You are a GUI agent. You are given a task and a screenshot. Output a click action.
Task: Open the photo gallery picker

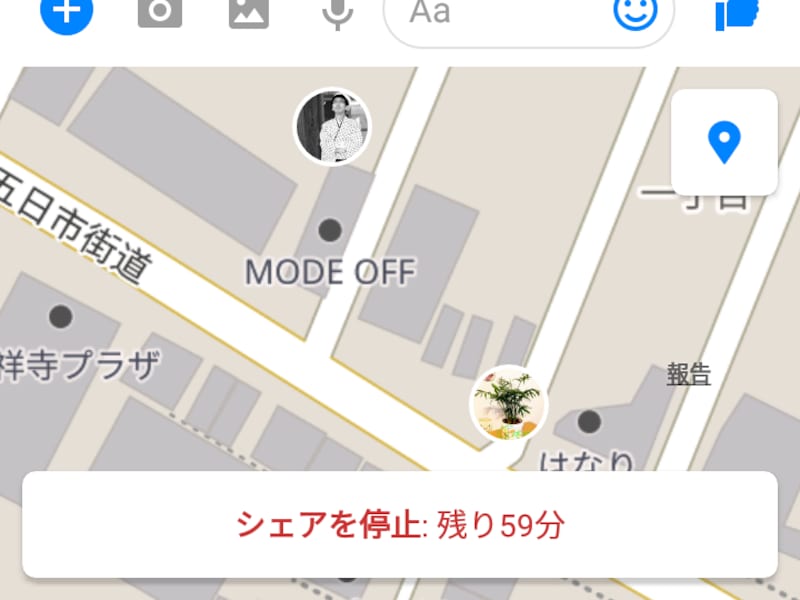(x=250, y=12)
